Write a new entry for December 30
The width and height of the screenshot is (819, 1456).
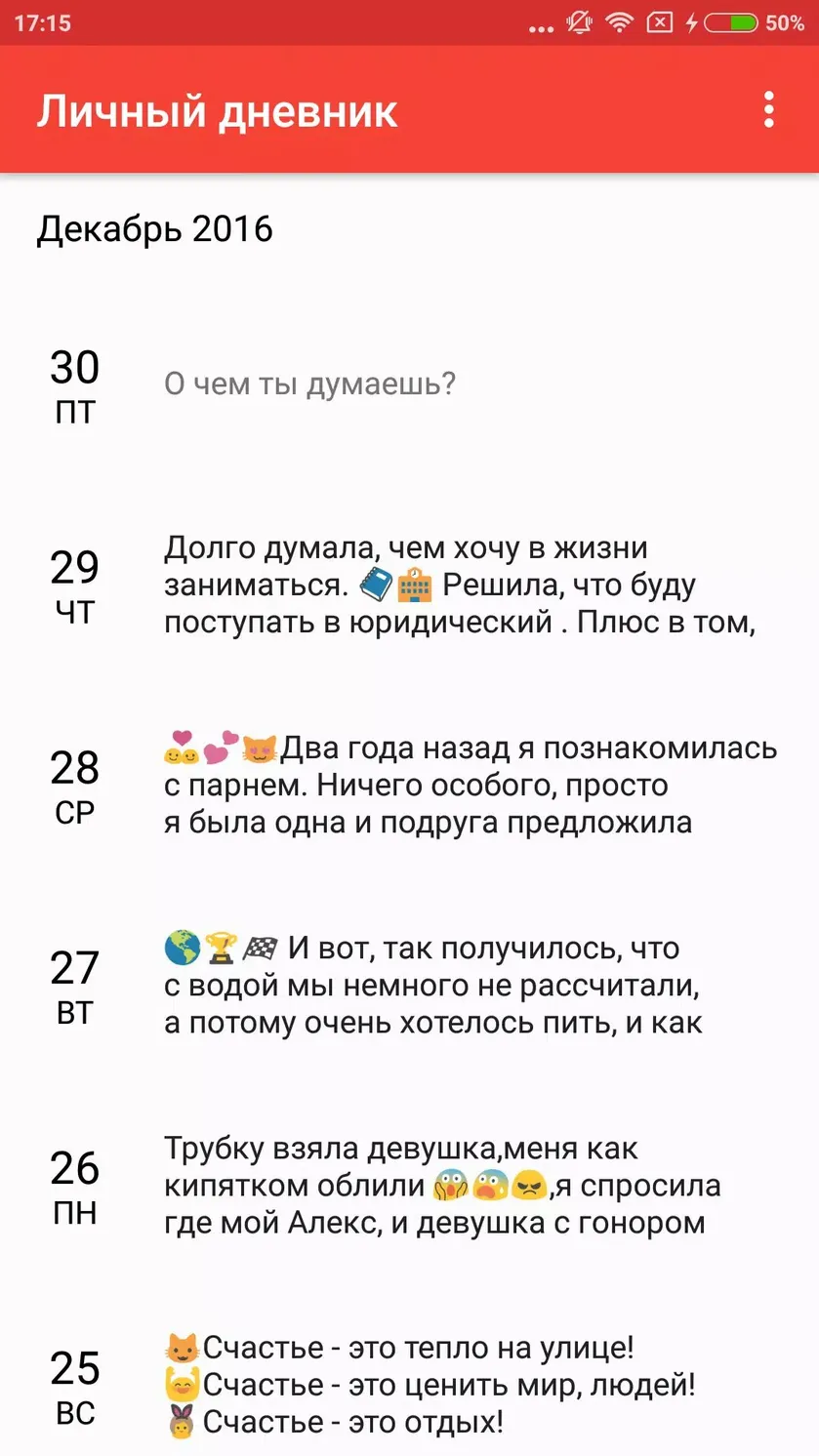[410, 385]
